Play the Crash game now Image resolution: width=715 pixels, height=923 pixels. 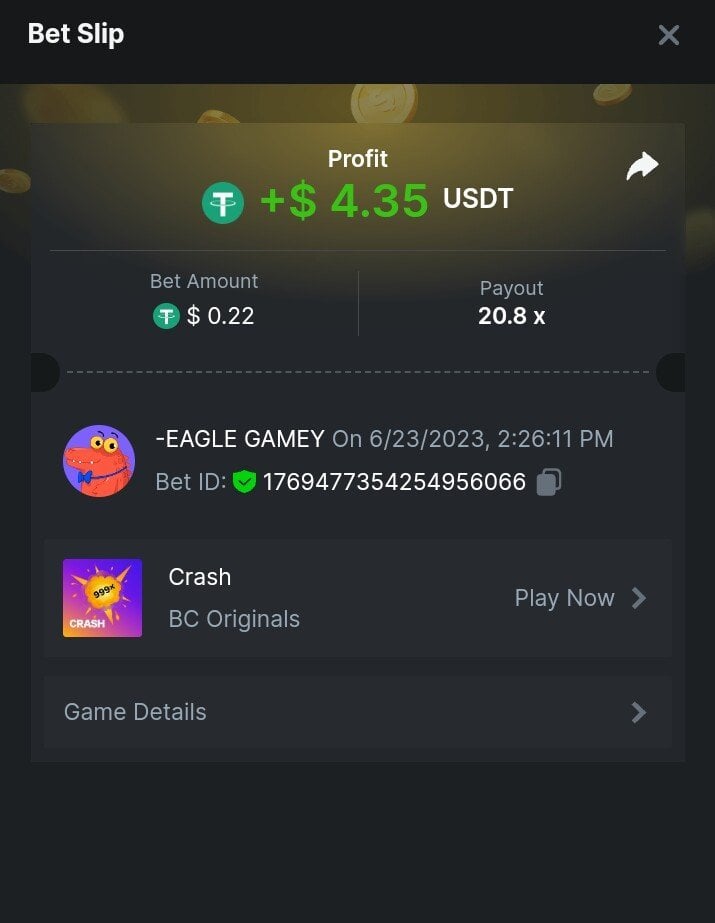pyautogui.click(x=580, y=598)
